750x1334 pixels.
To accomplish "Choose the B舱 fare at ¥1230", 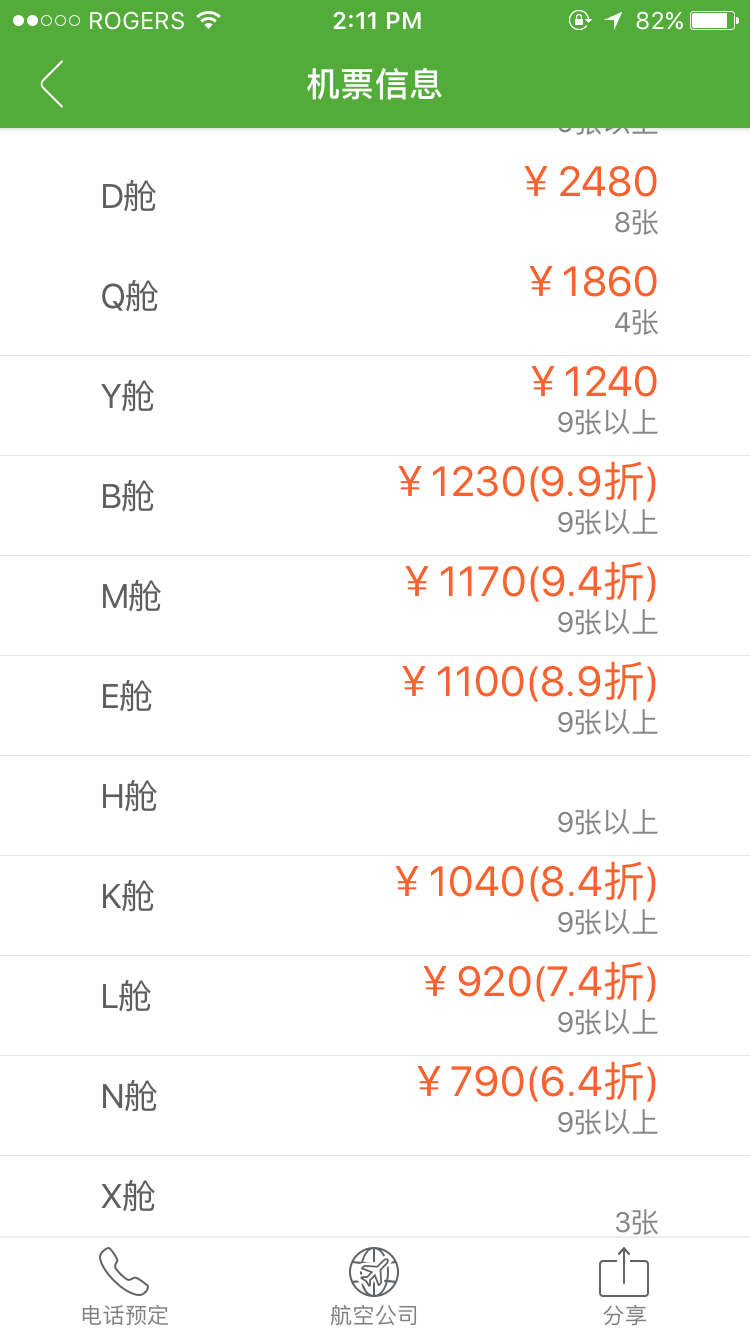I will point(375,506).
